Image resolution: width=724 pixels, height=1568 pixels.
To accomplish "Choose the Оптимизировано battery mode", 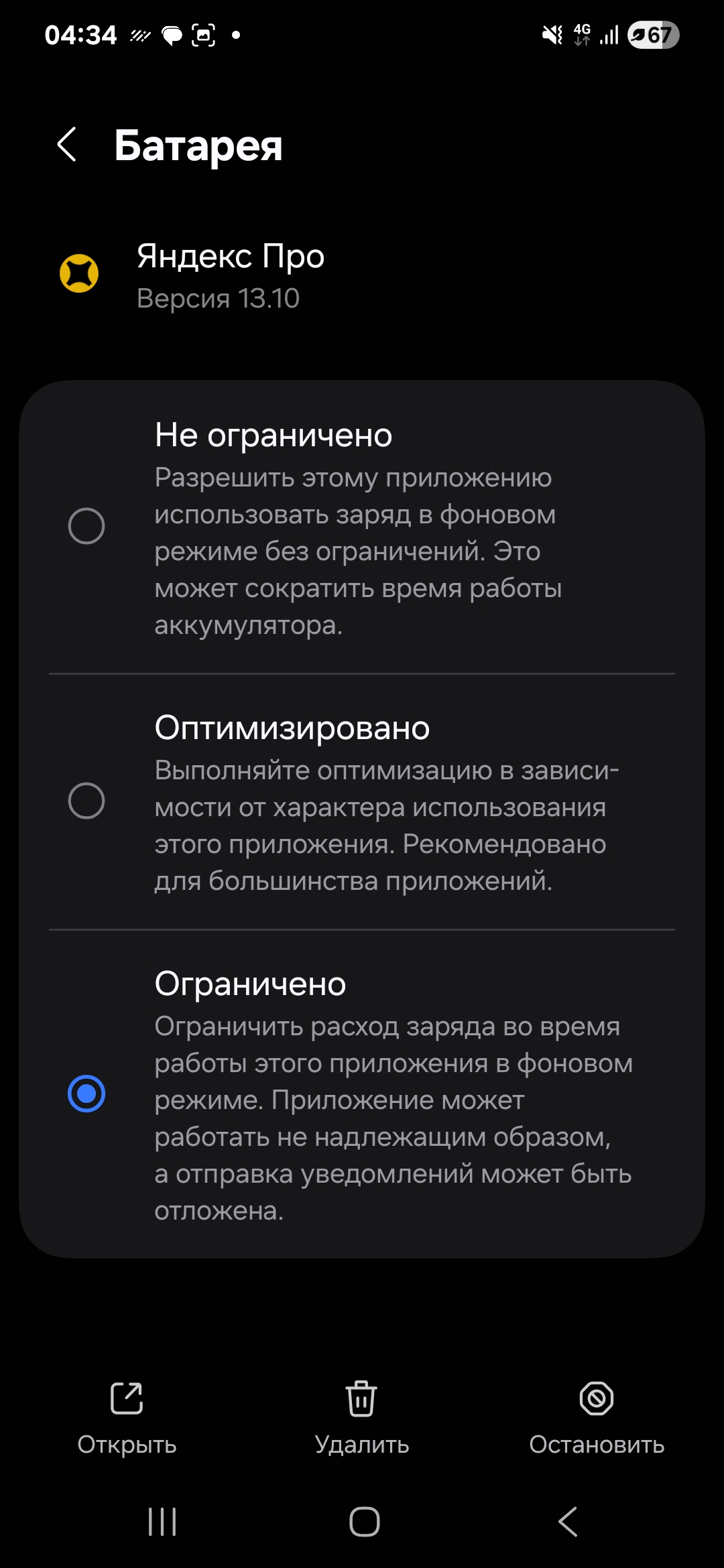I will point(362,802).
